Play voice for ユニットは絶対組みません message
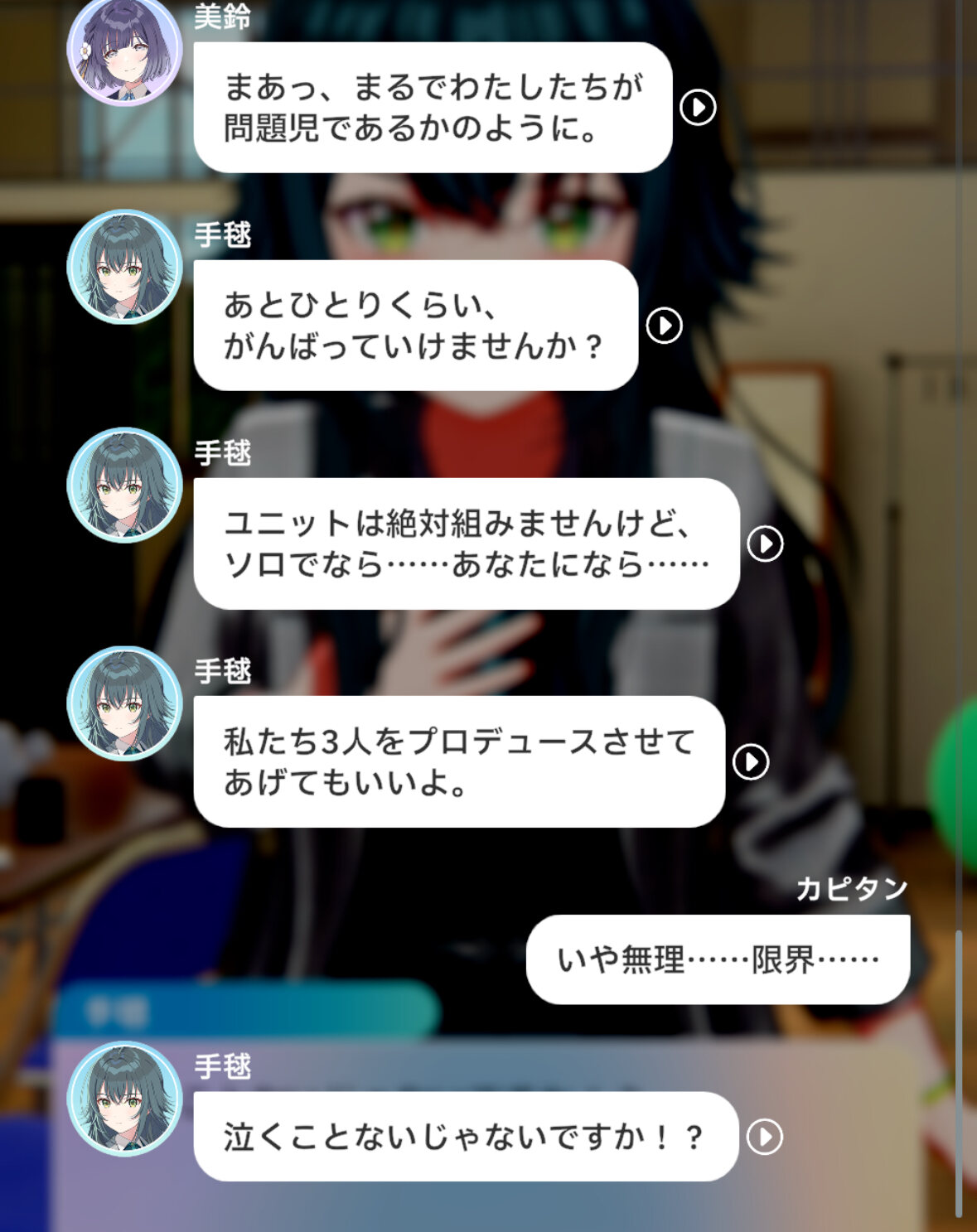Image resolution: width=977 pixels, height=1232 pixels. 765,544
